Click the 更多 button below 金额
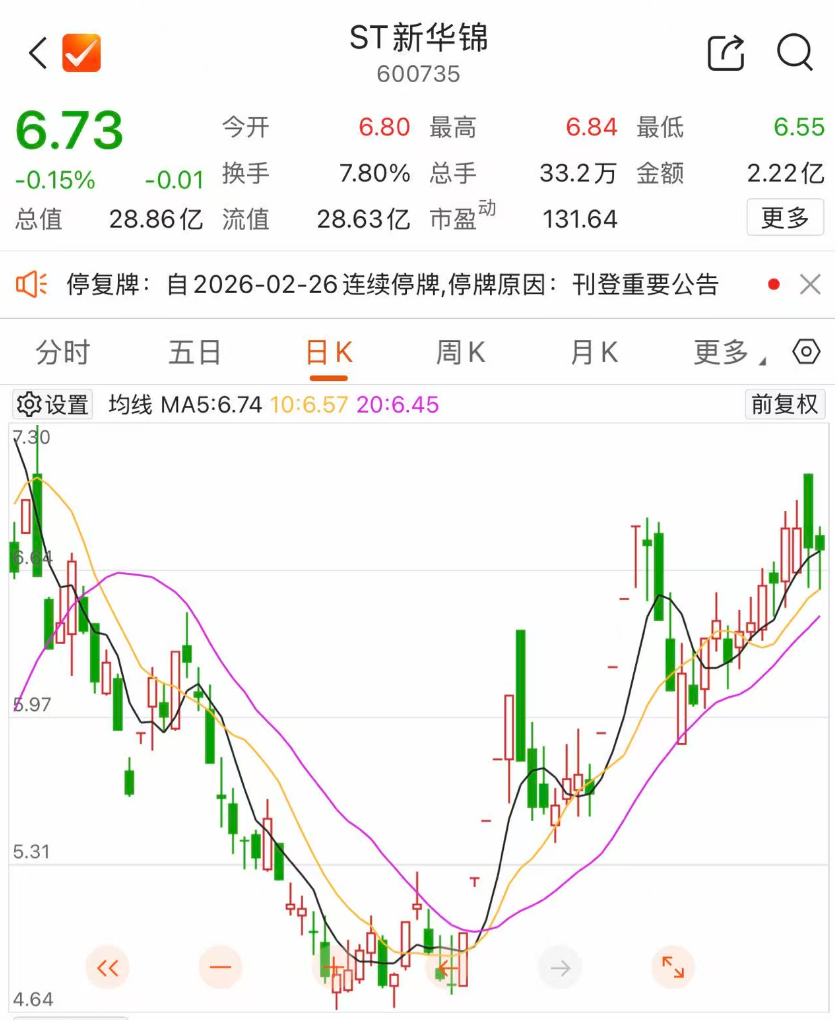The image size is (835, 1020). pos(785,217)
